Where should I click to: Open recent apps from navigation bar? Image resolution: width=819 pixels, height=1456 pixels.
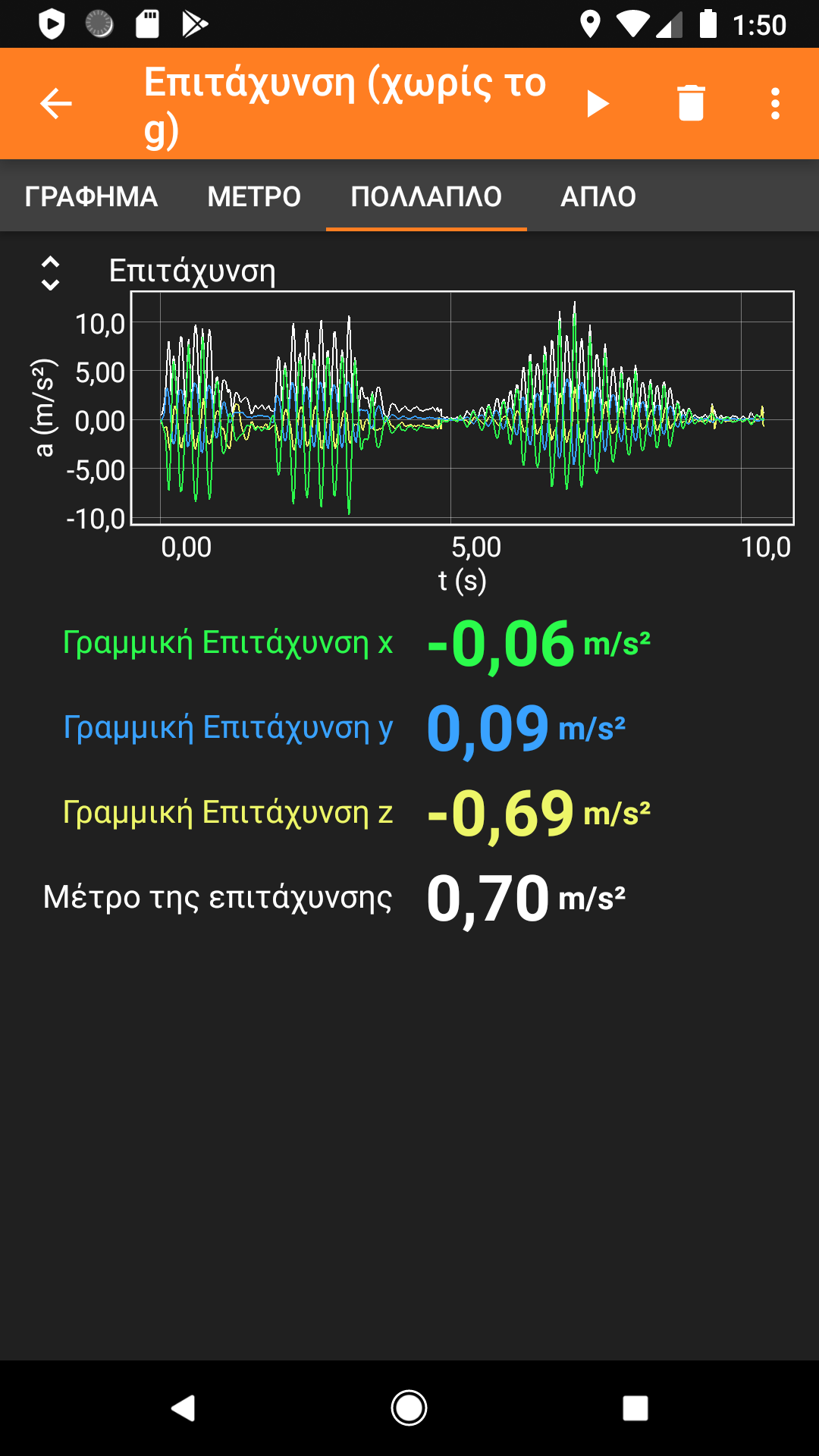[635, 1408]
